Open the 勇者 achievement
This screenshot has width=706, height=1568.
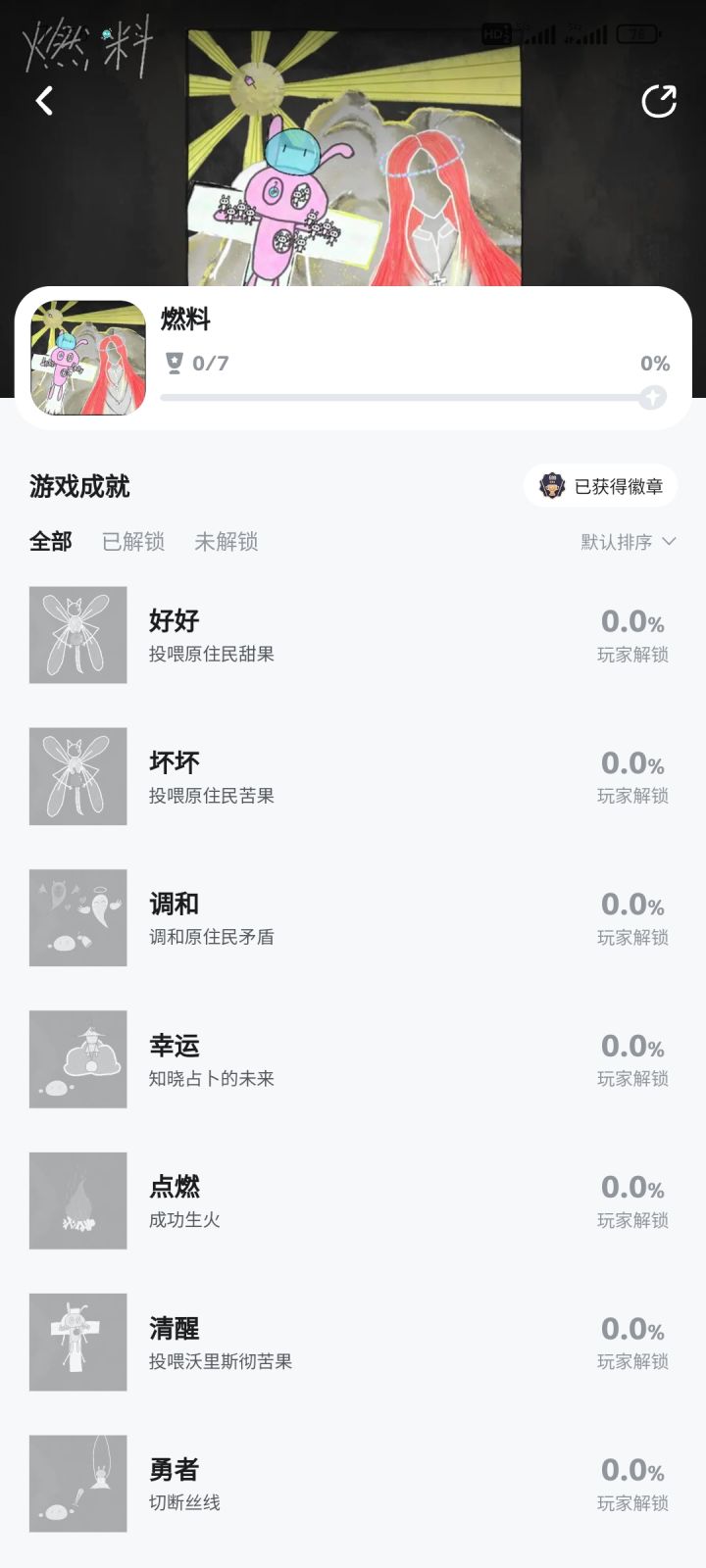click(353, 1484)
